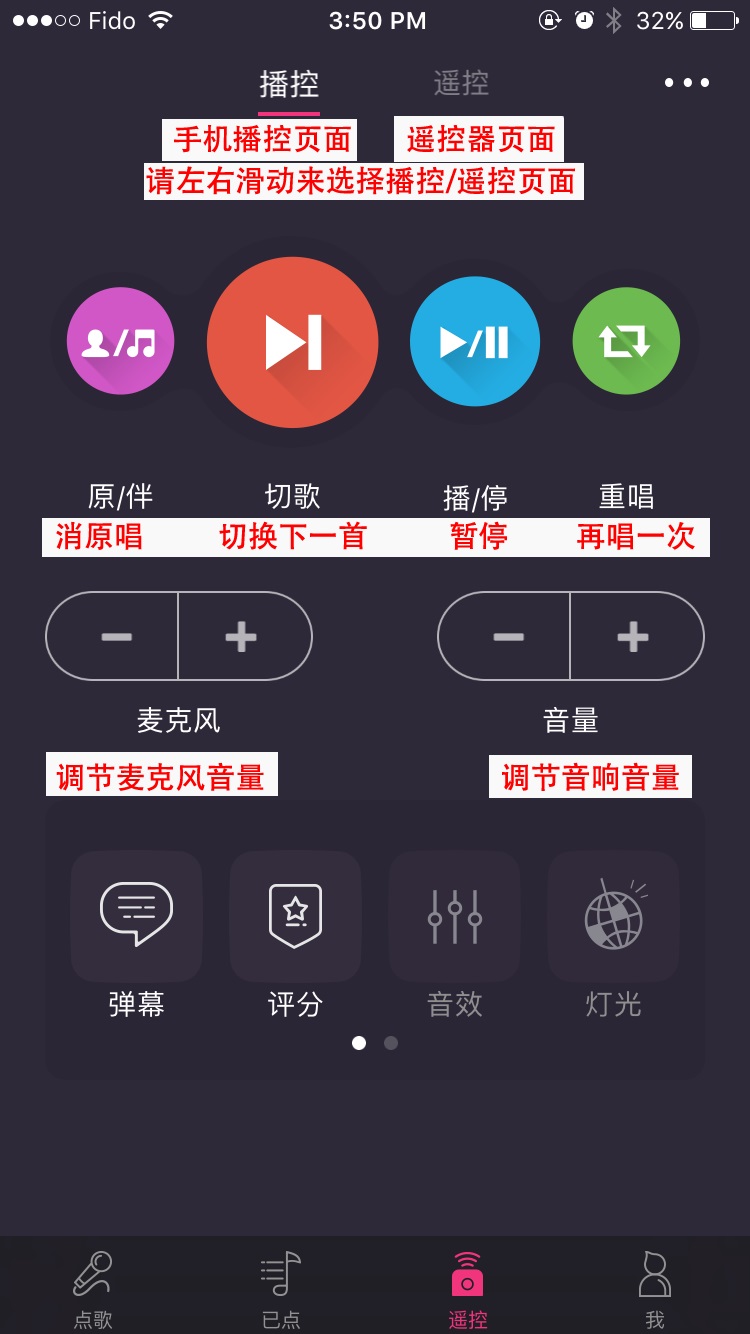Open the 灯光 lighting controls

tap(613, 916)
